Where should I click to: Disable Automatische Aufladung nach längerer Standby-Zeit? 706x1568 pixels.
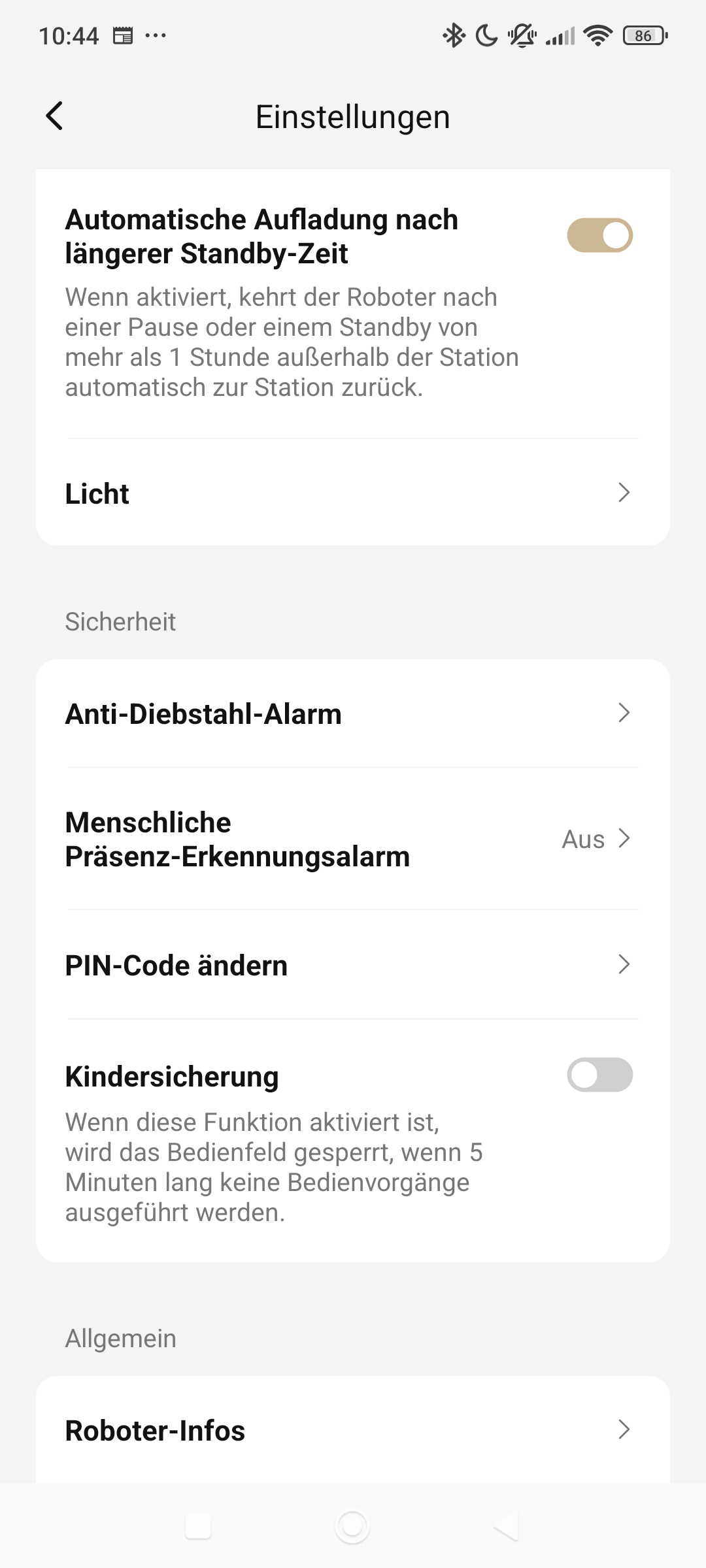point(599,235)
